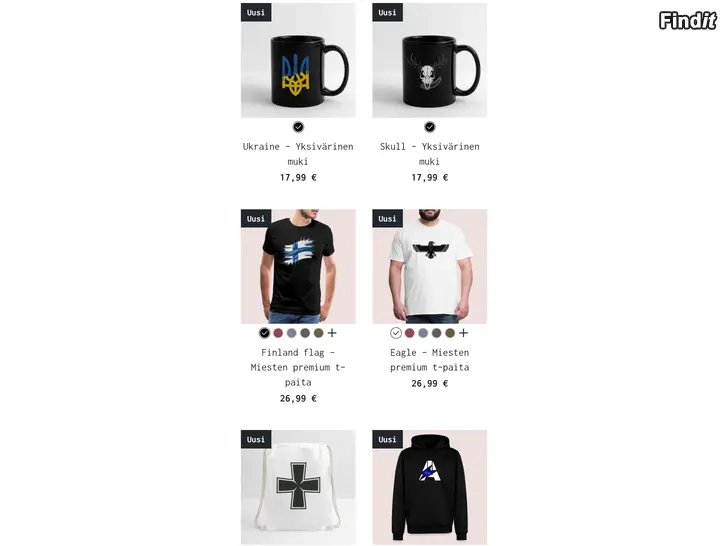Open the Ukraine mug product
This screenshot has width=728, height=546.
pos(298,61)
